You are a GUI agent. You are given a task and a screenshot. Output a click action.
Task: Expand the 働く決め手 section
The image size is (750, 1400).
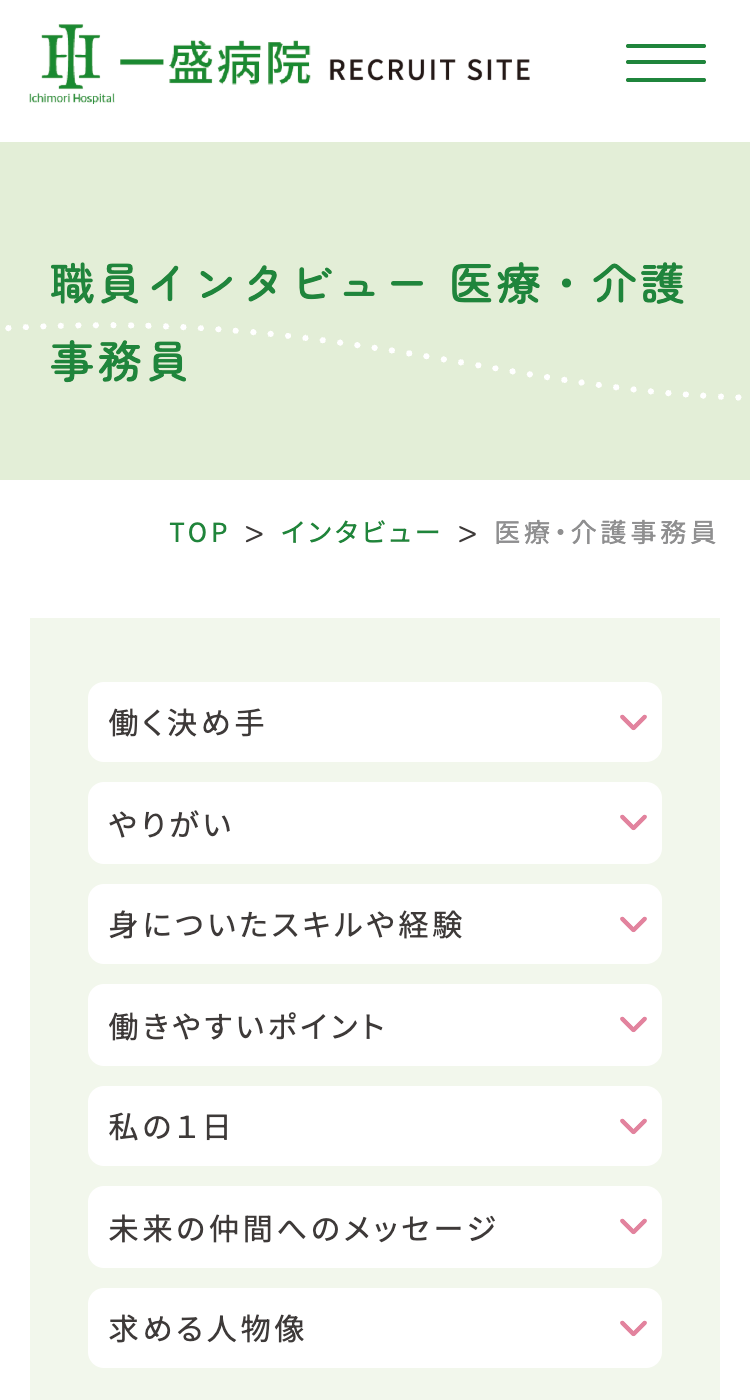[375, 722]
